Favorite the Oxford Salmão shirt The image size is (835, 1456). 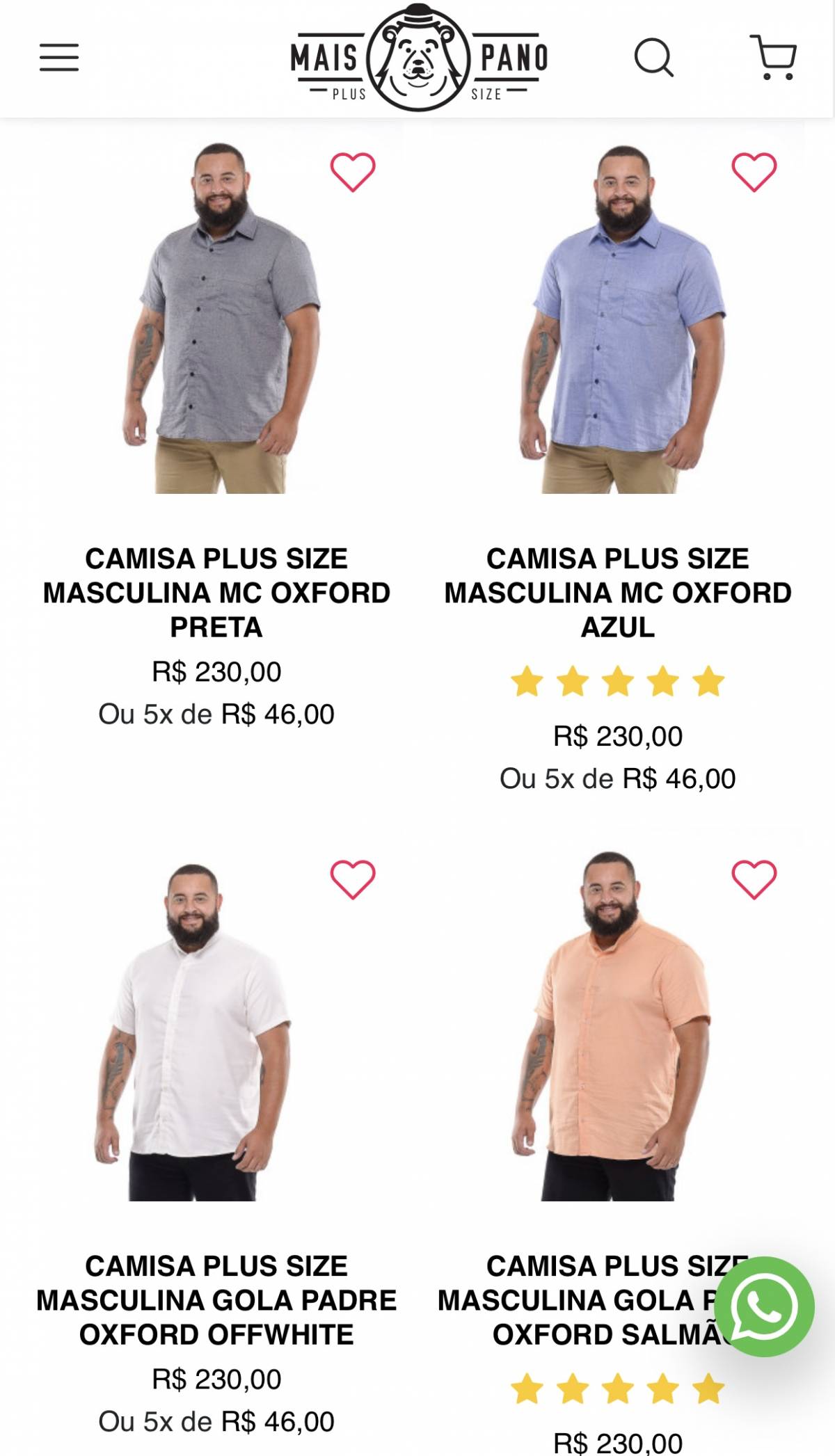click(754, 879)
